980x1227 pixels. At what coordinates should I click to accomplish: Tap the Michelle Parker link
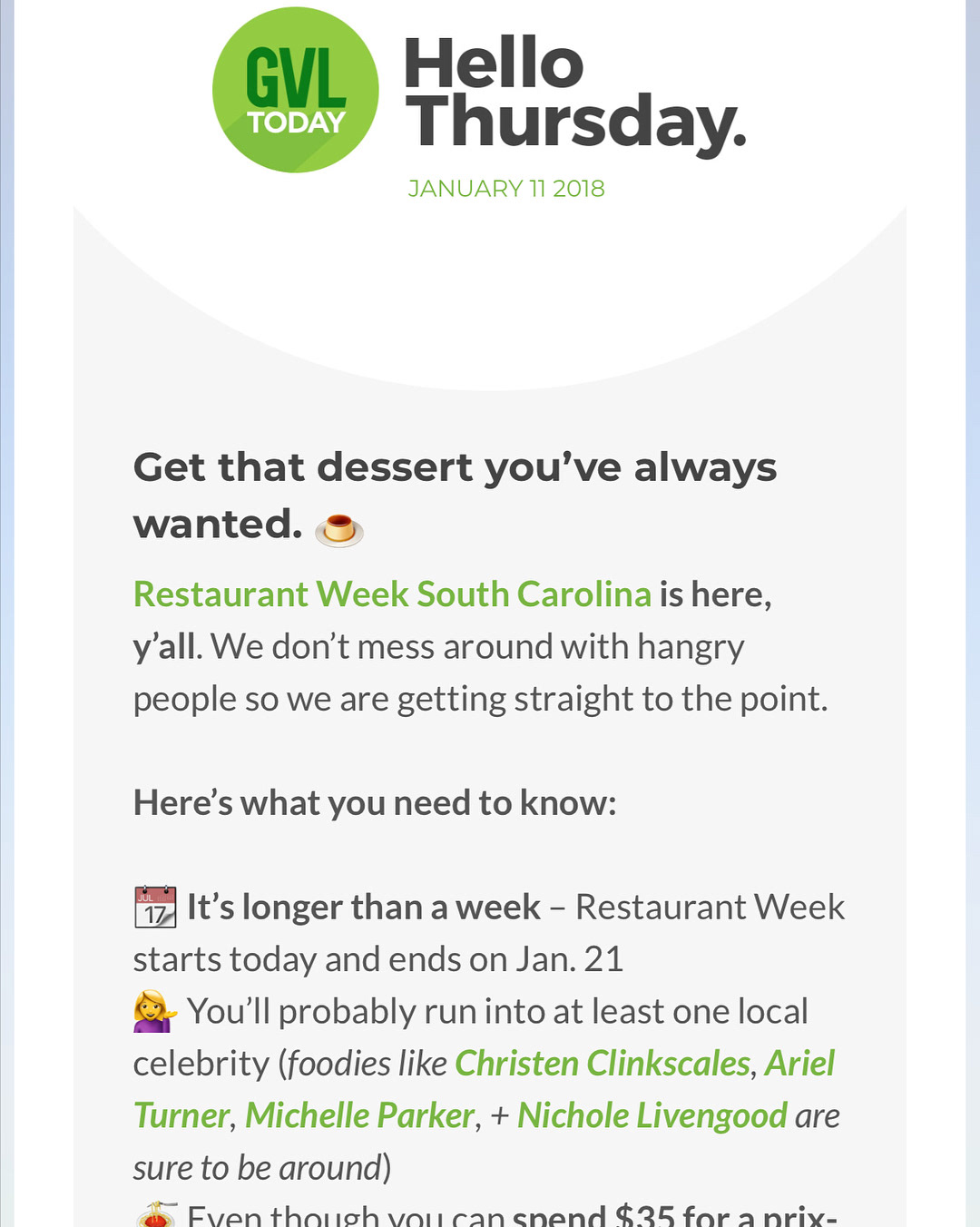359,1115
